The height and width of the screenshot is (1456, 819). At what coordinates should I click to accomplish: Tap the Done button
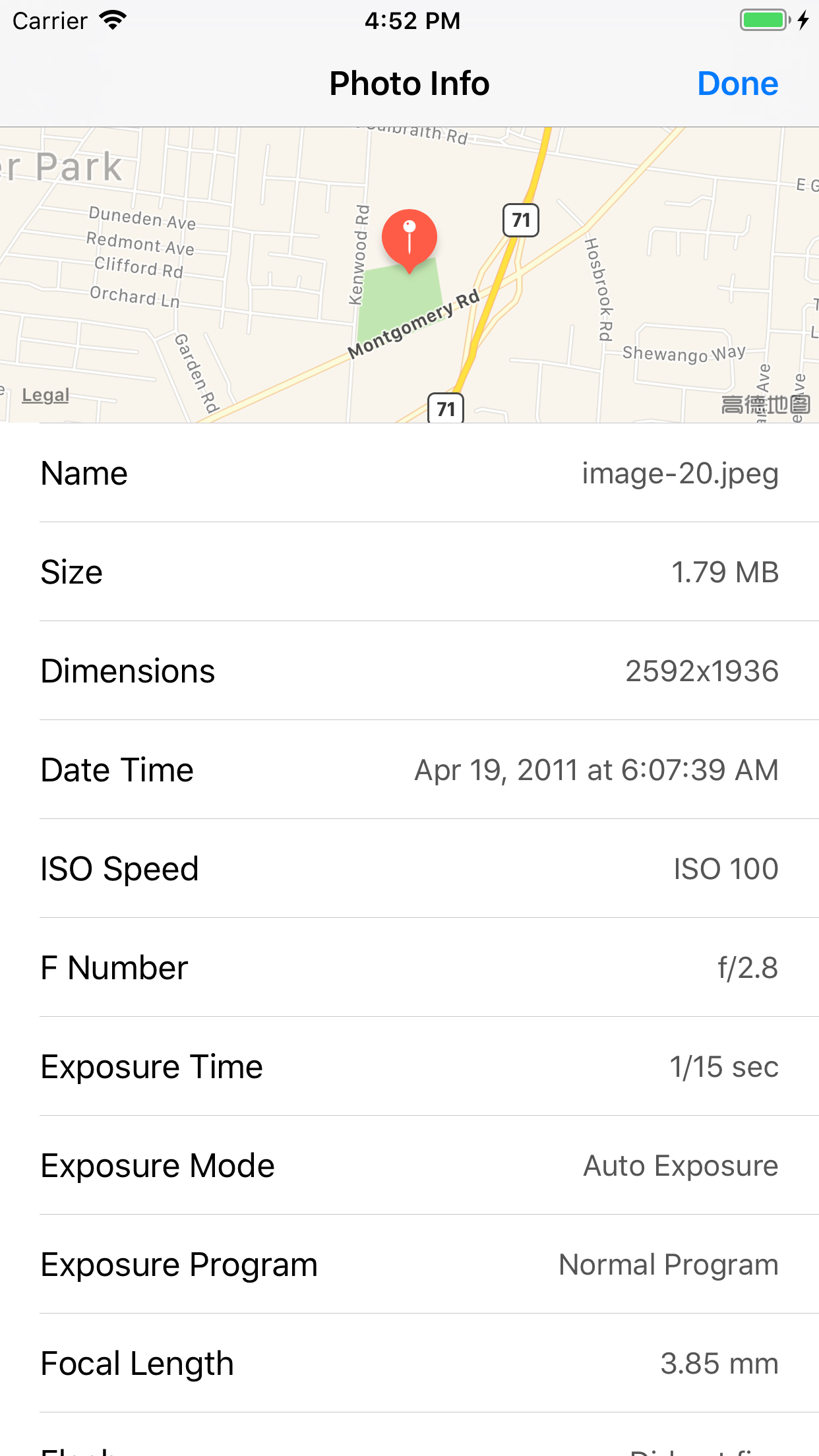737,83
